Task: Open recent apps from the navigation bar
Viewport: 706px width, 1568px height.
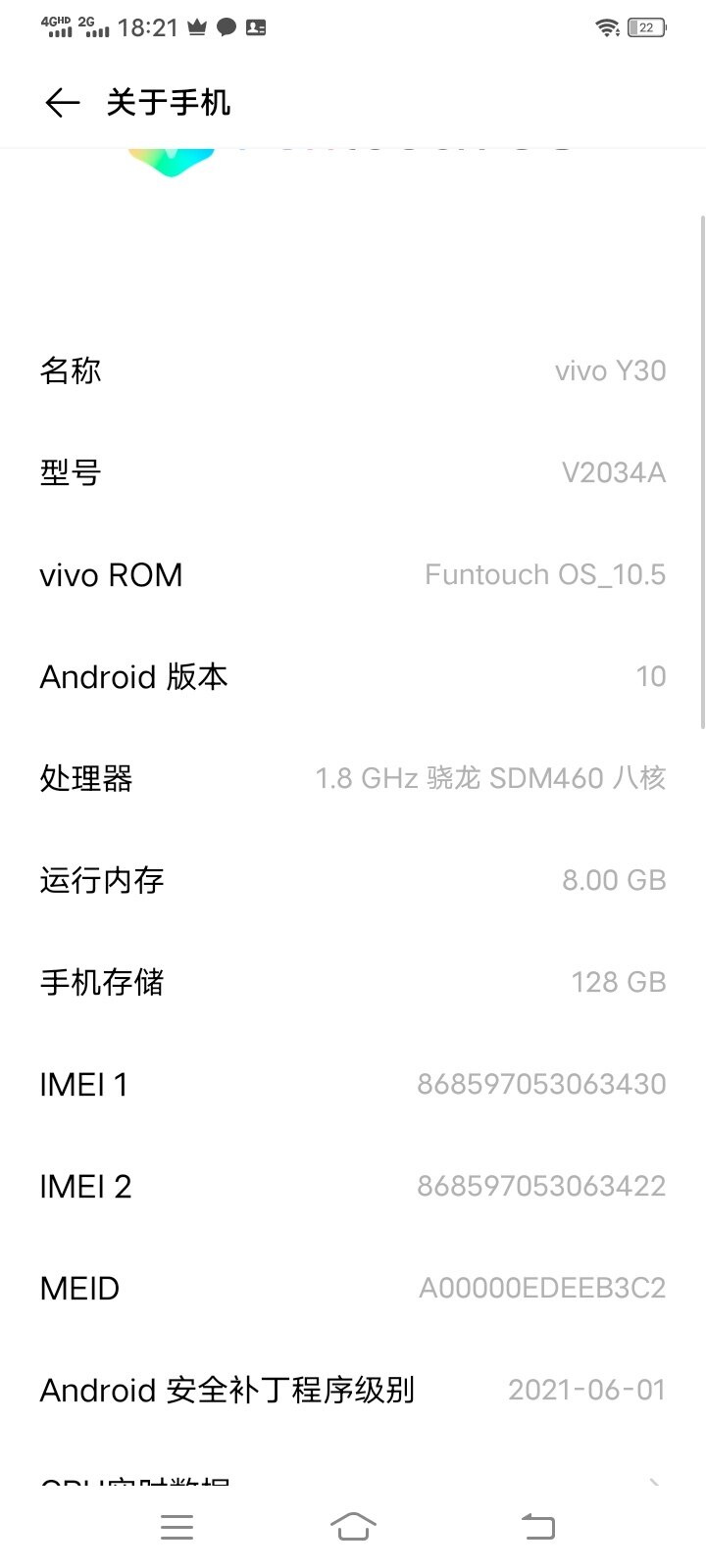Action: click(176, 1526)
